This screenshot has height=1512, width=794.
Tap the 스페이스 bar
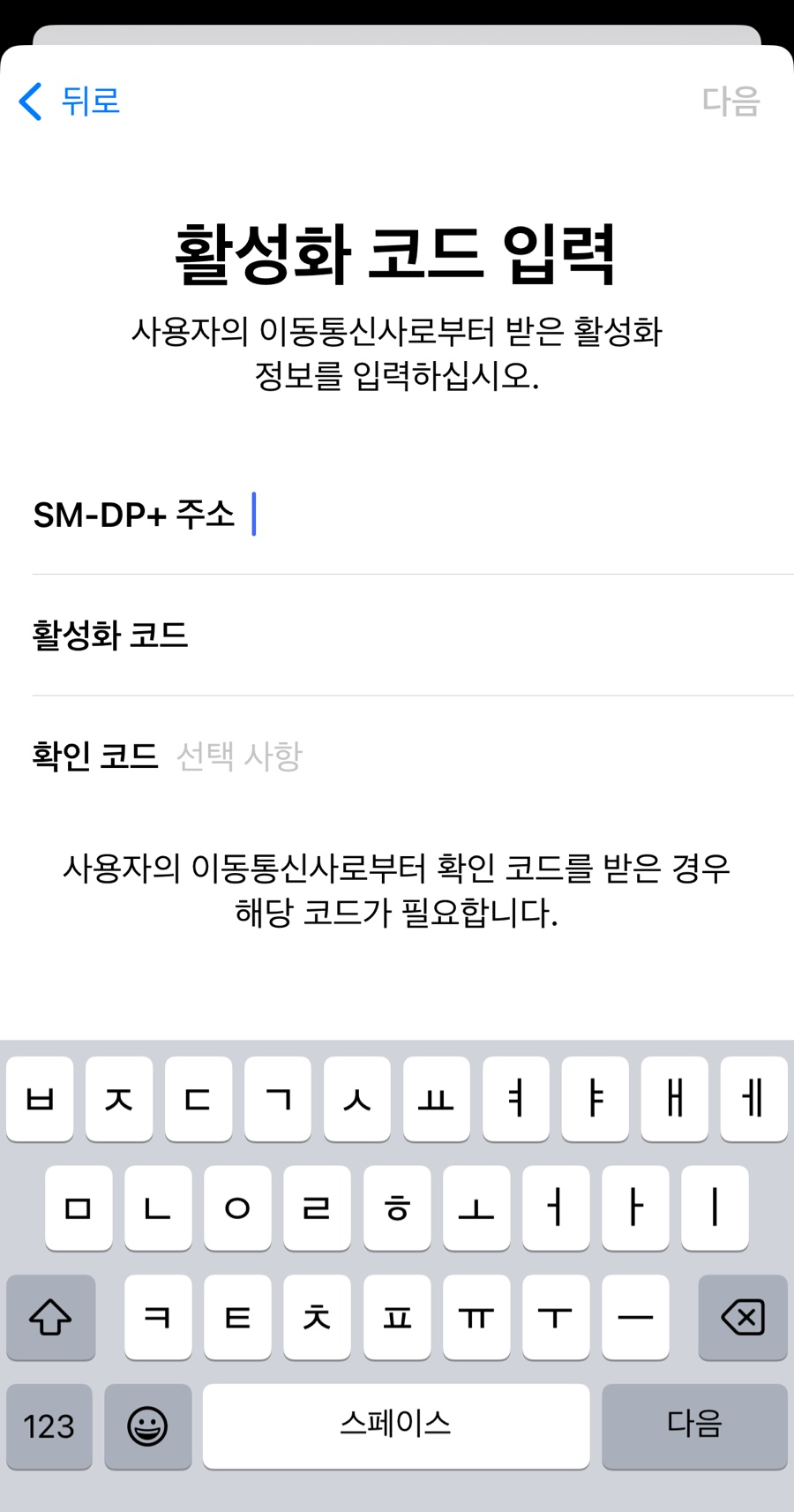pyautogui.click(x=396, y=1425)
